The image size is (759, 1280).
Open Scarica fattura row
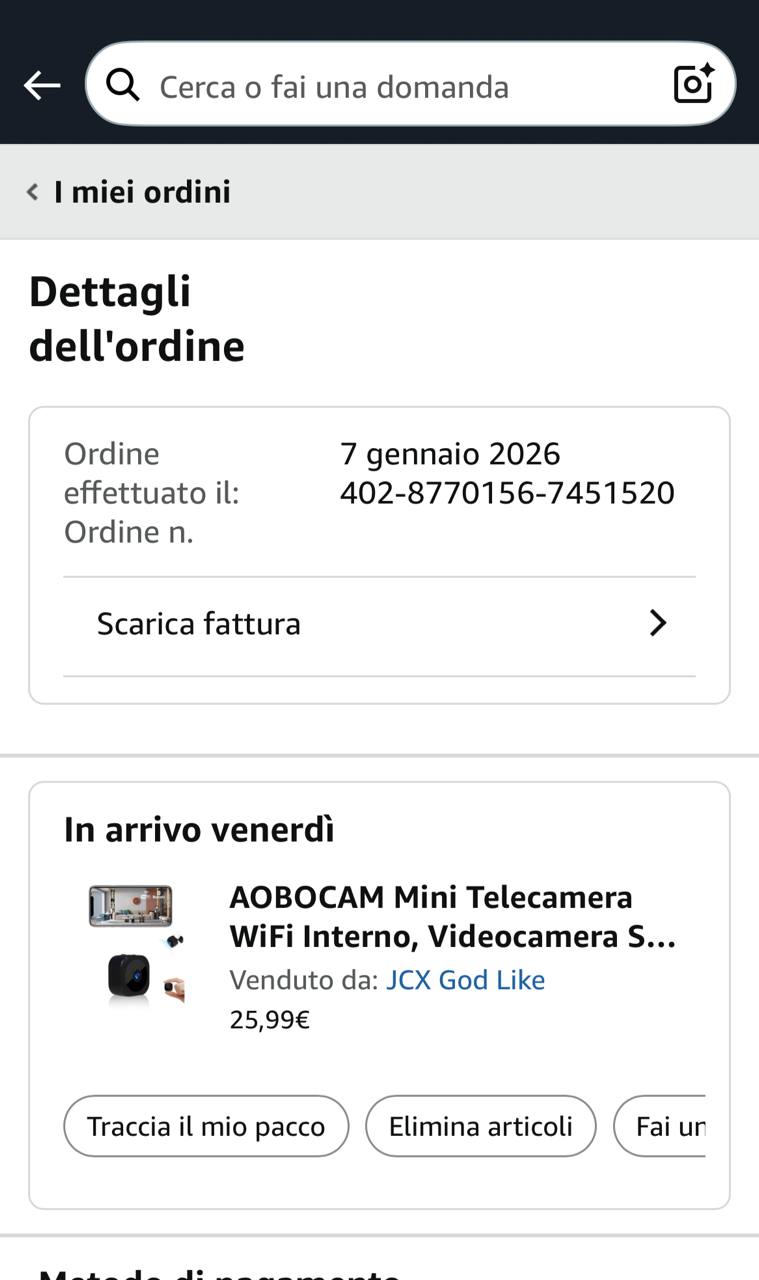[x=379, y=624]
